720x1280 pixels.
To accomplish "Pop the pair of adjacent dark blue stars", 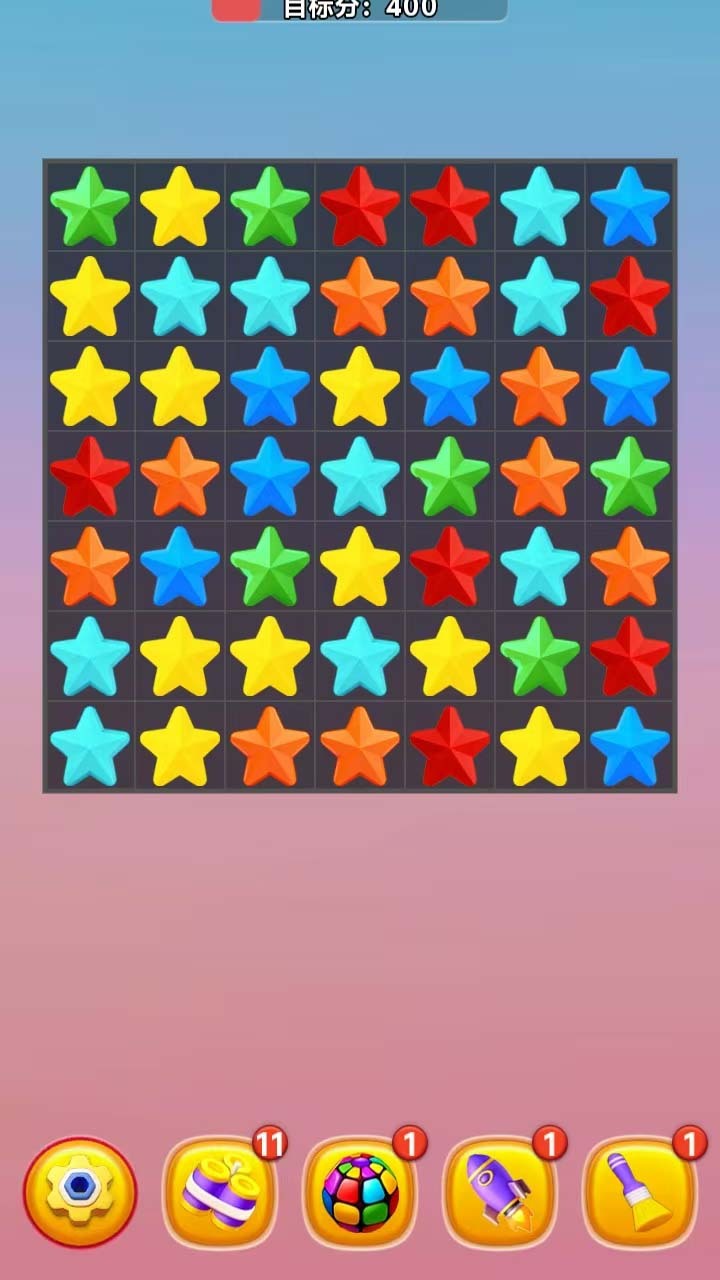I will point(270,386).
